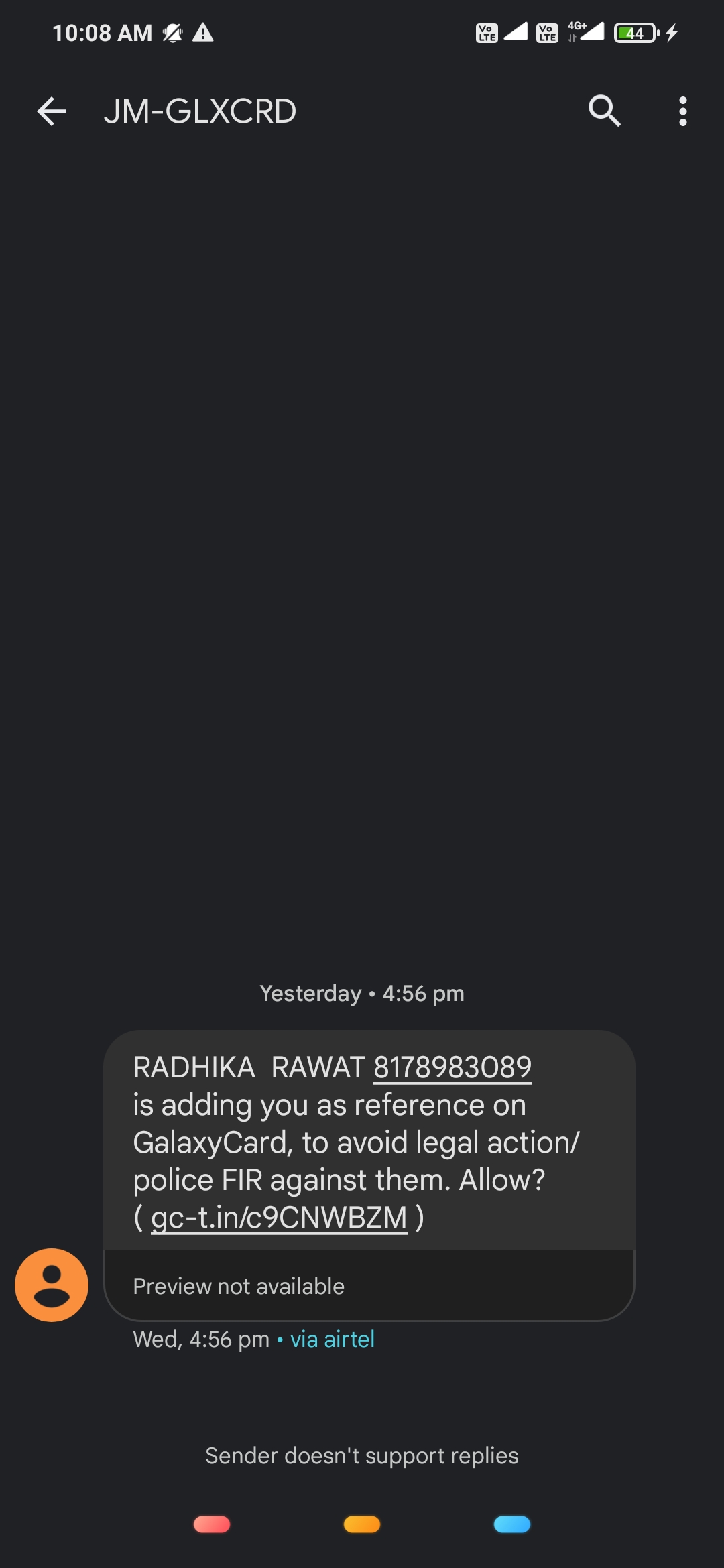Open the orange sender avatar
Screen dimensions: 724x1568
tap(52, 1285)
